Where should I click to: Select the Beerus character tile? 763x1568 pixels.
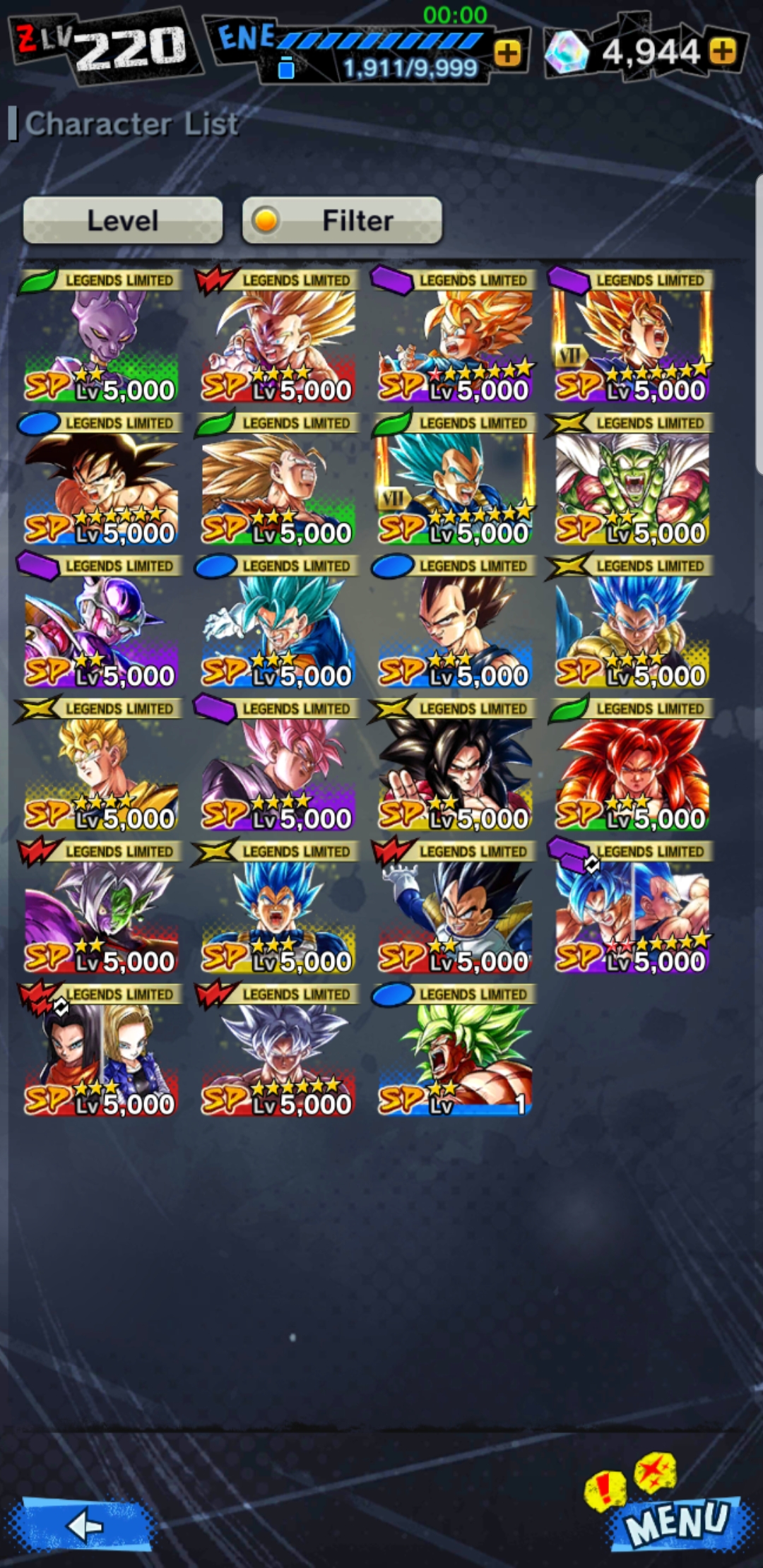pyautogui.click(x=100, y=336)
